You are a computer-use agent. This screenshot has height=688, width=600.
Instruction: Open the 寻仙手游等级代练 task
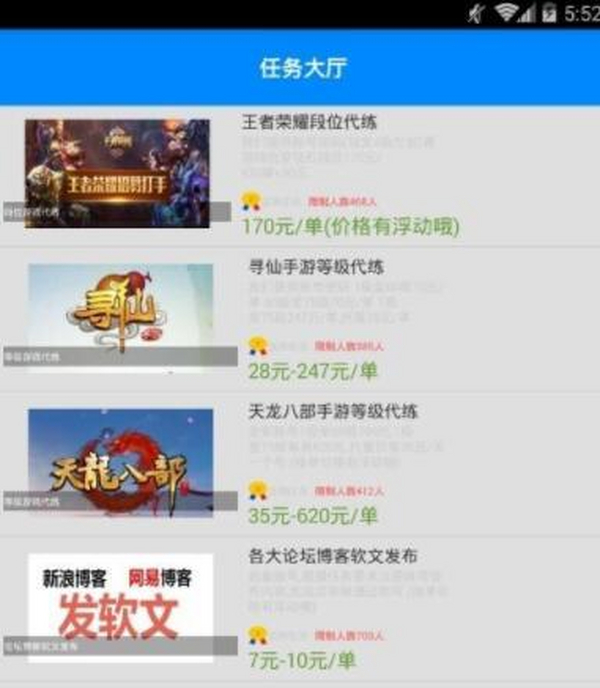315,267
